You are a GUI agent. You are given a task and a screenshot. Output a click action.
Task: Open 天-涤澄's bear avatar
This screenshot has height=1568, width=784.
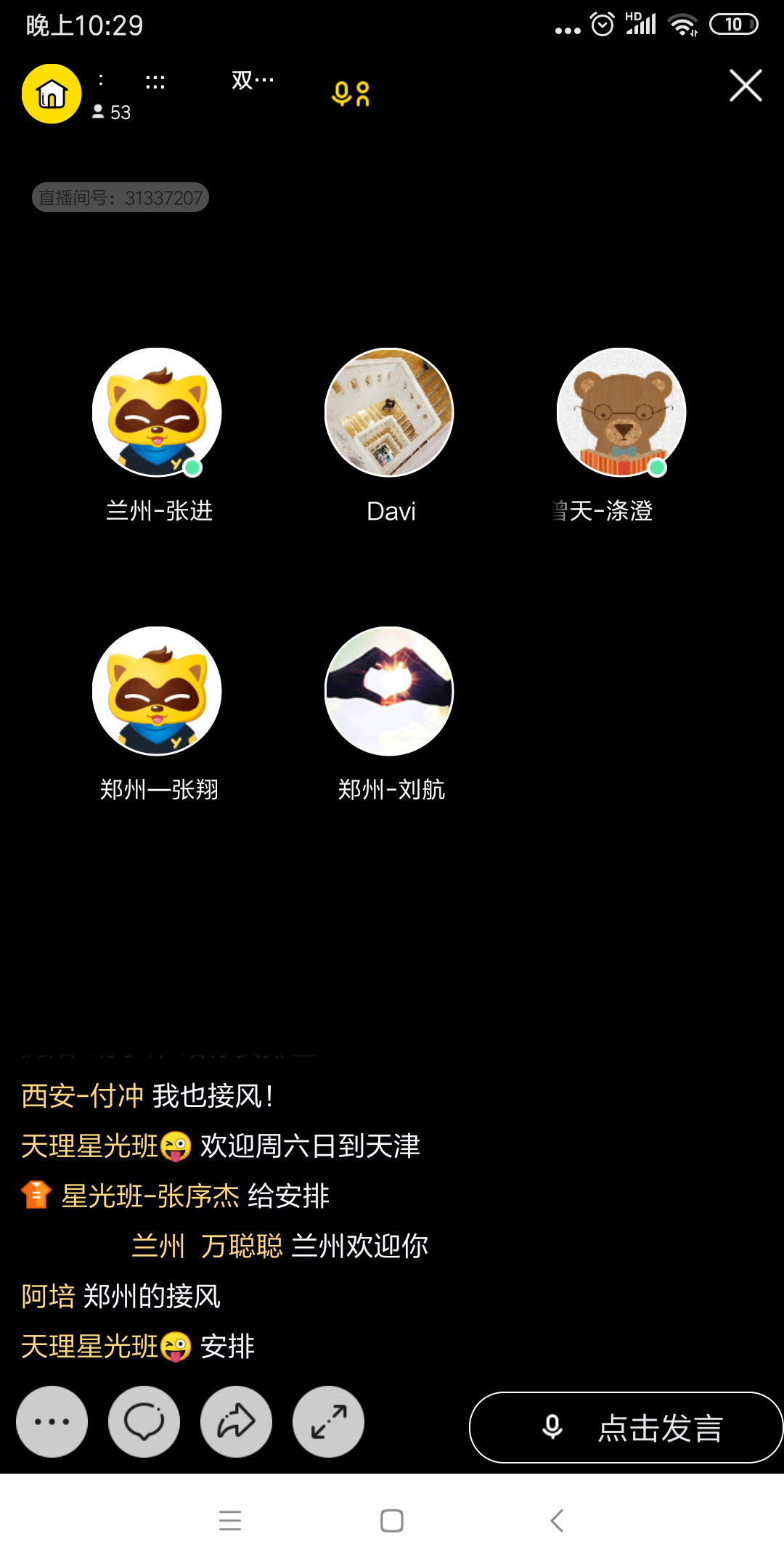click(621, 412)
